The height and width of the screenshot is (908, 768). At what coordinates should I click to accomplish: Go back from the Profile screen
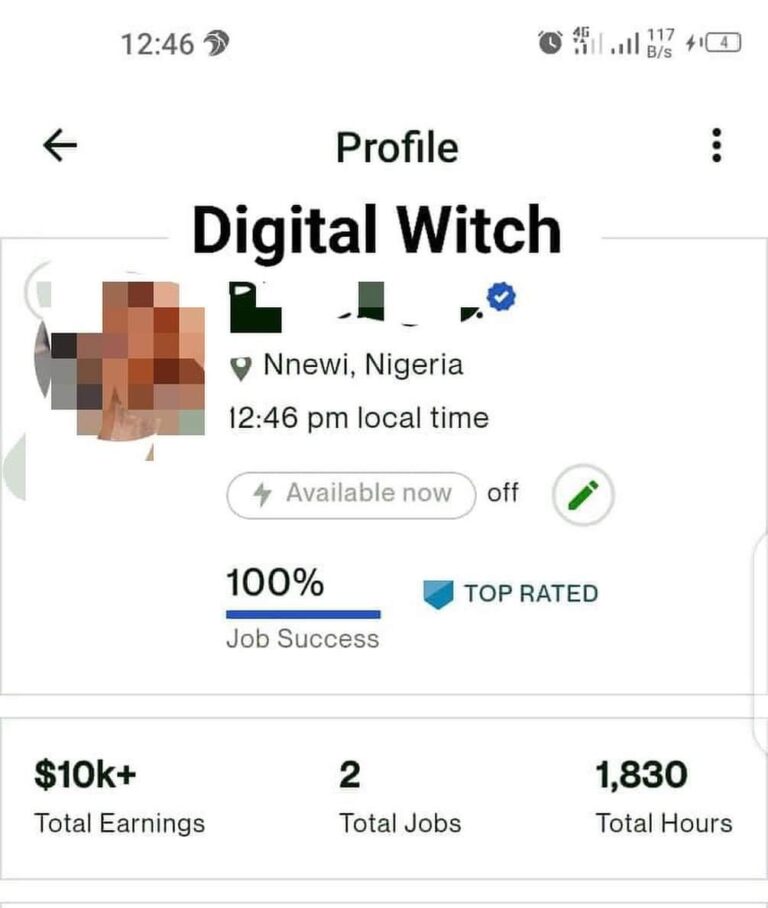point(60,147)
